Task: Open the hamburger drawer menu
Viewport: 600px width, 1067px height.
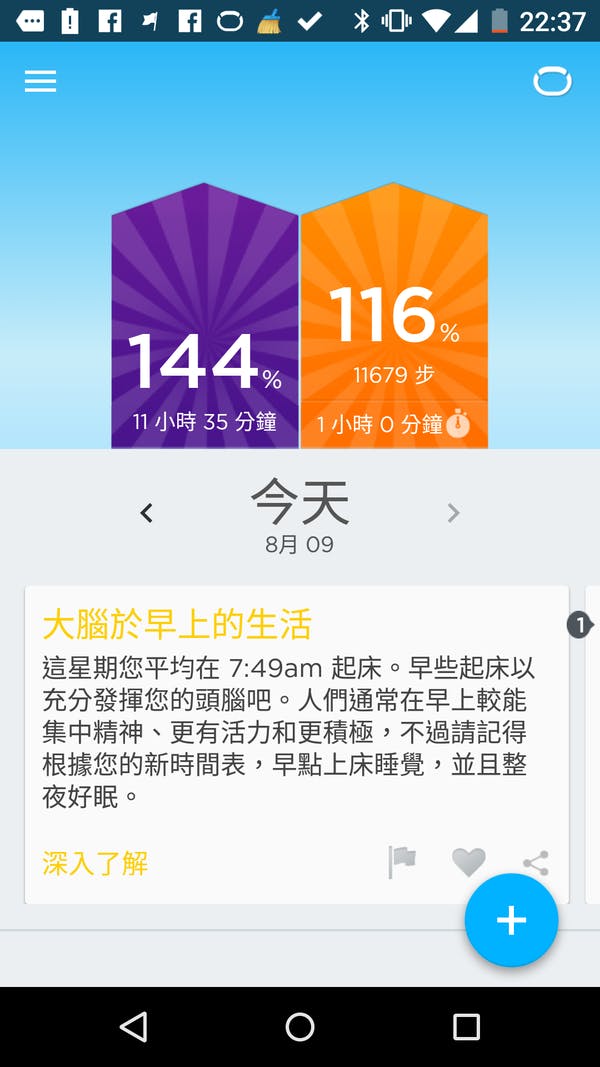Action: point(40,82)
